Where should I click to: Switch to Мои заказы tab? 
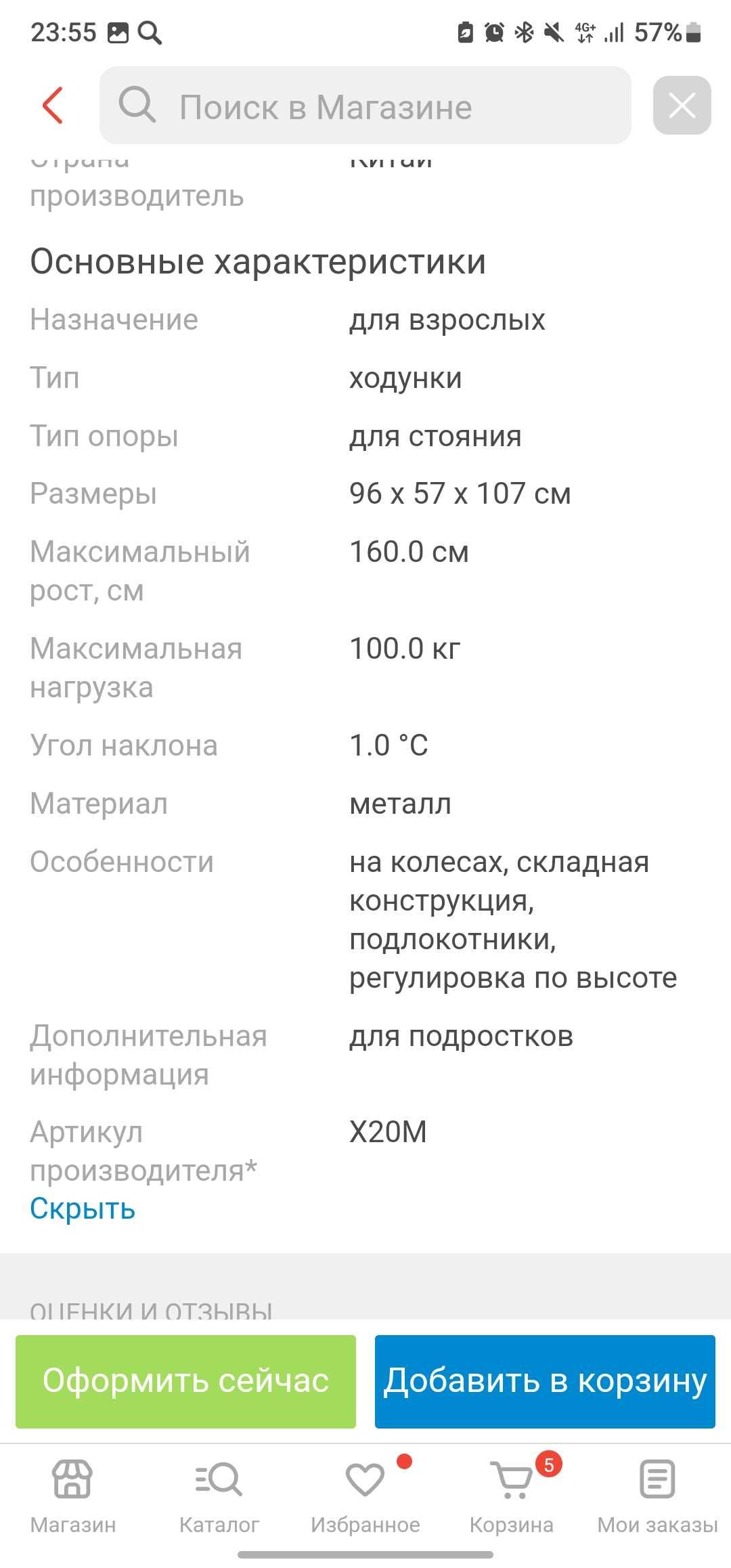click(x=657, y=1496)
